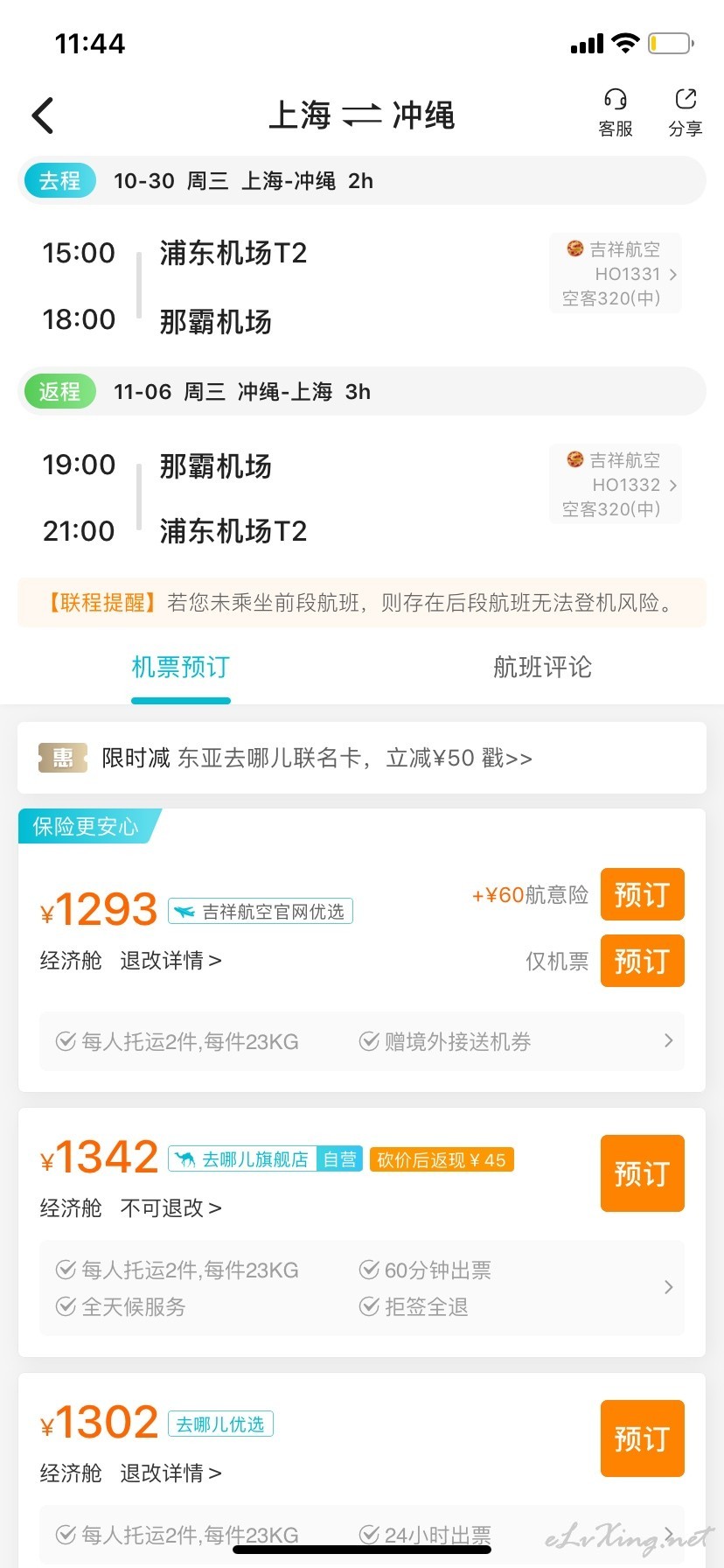Book ¥1293 fare with +¥60航意险

(642, 894)
